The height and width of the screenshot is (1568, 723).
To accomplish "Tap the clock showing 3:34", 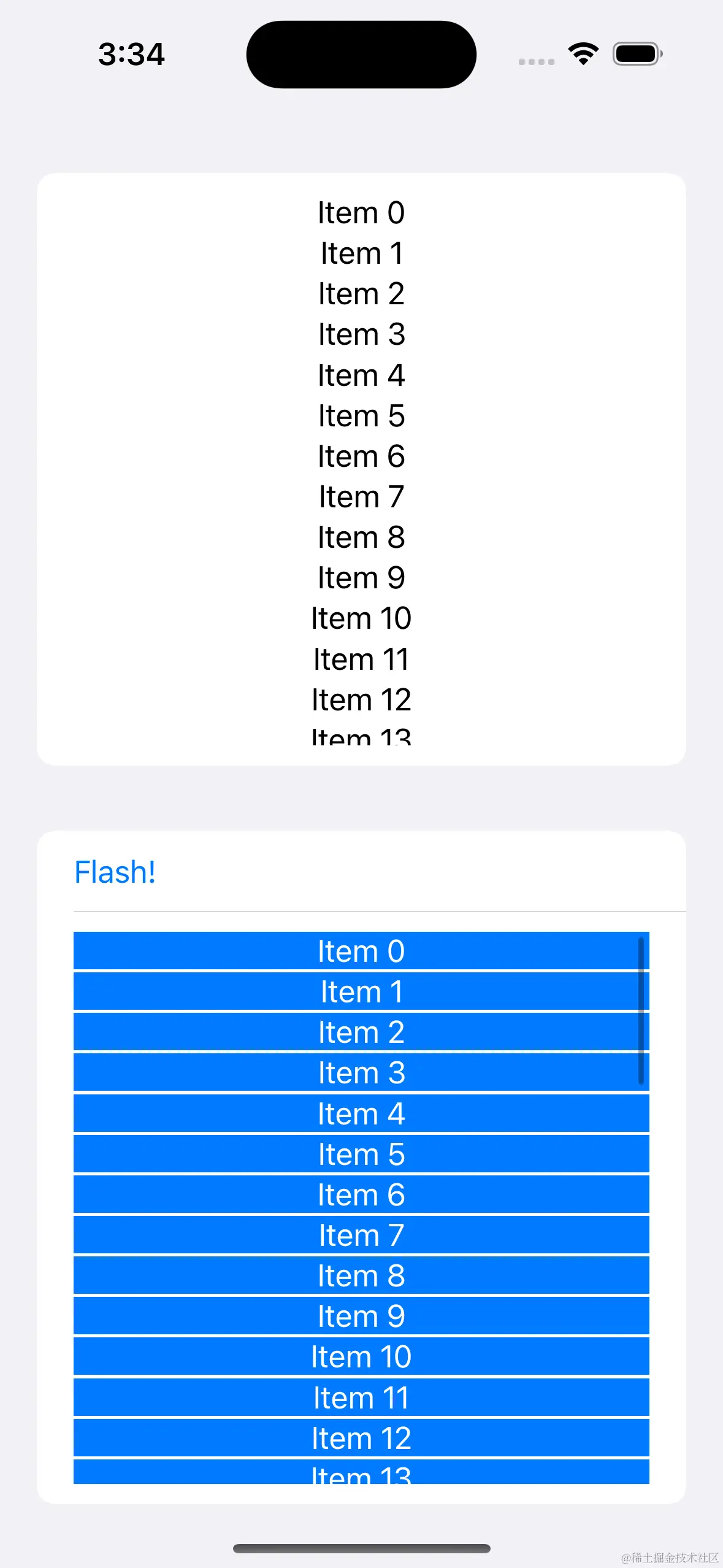I will point(131,54).
